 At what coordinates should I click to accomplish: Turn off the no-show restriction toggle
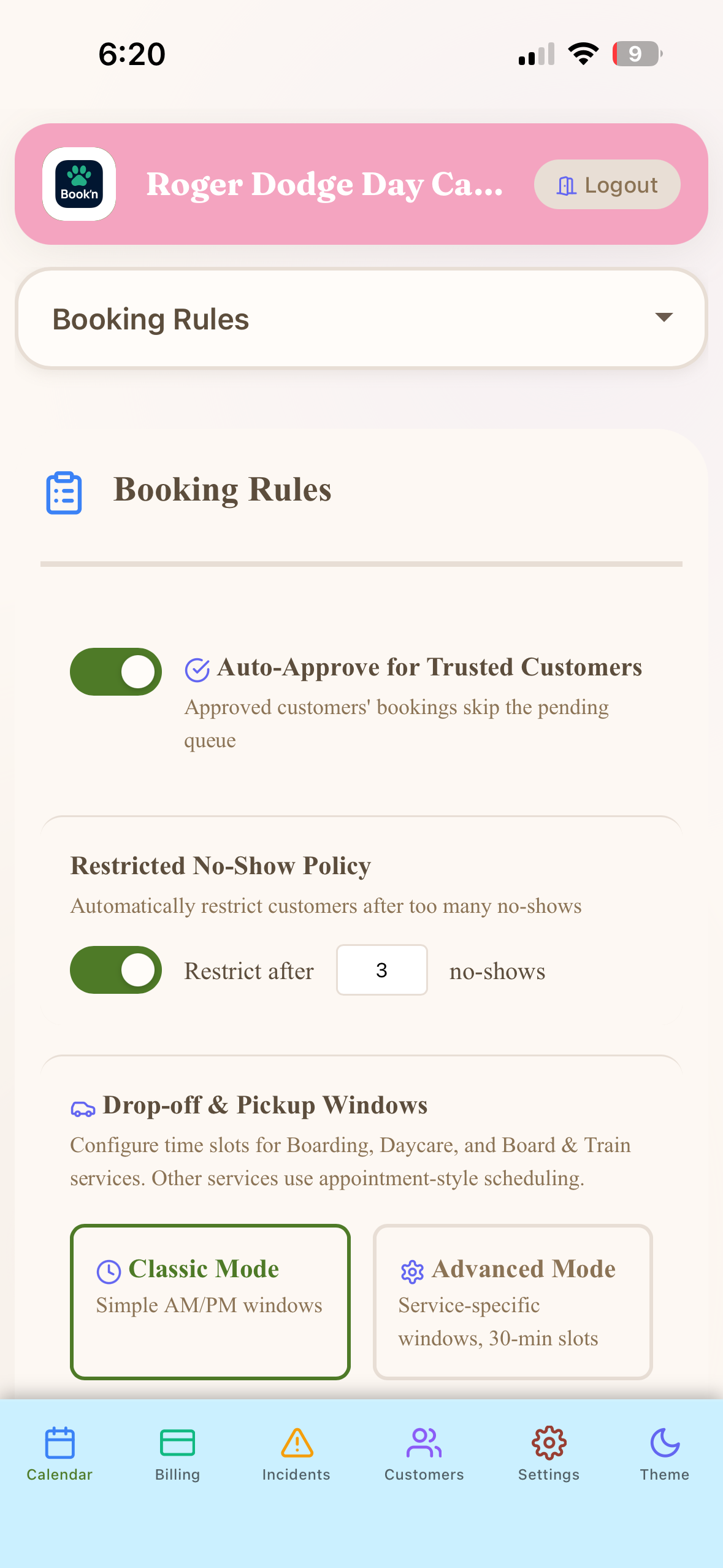[x=116, y=970]
